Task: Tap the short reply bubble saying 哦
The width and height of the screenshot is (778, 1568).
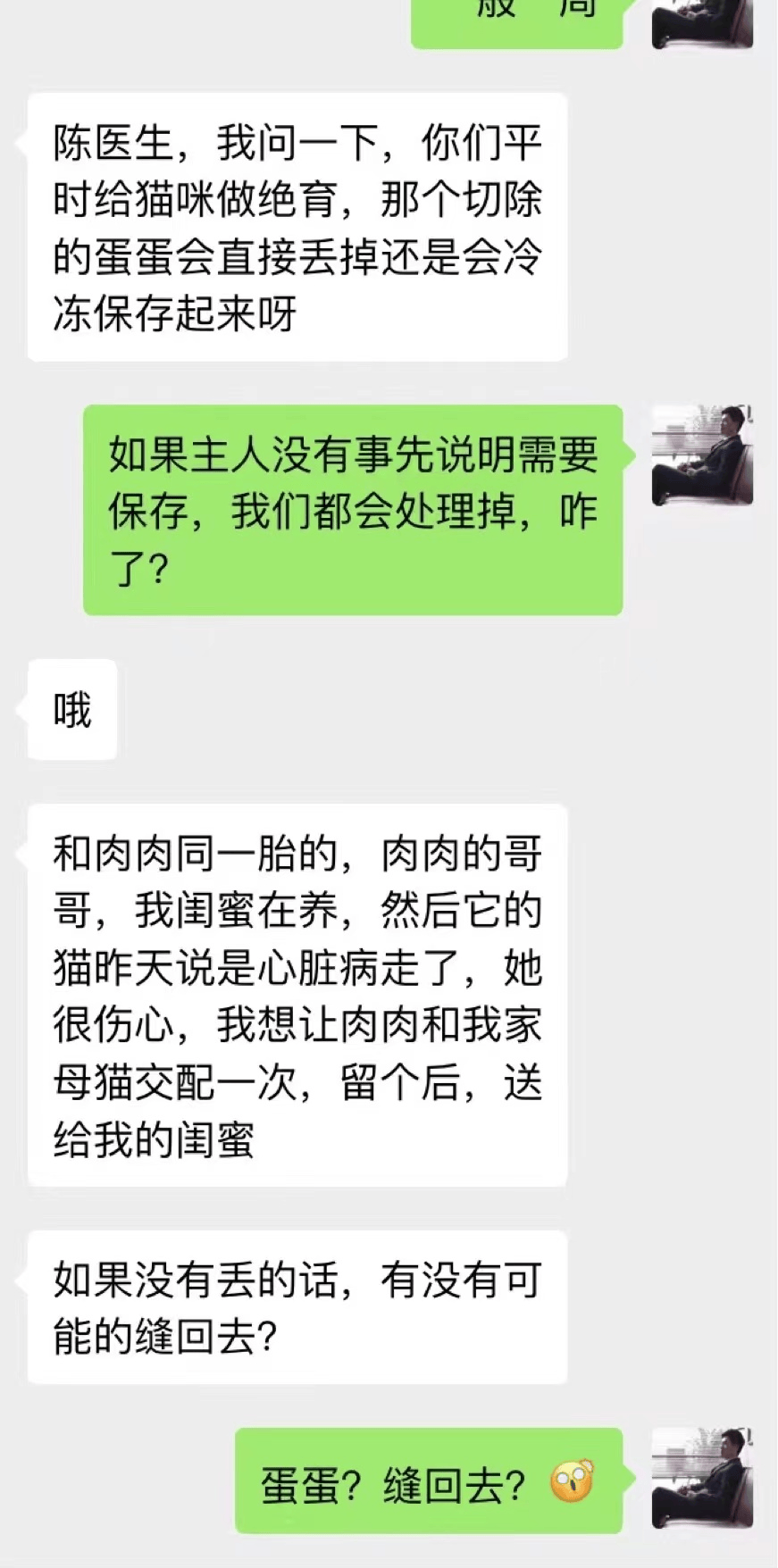Action: [x=71, y=710]
